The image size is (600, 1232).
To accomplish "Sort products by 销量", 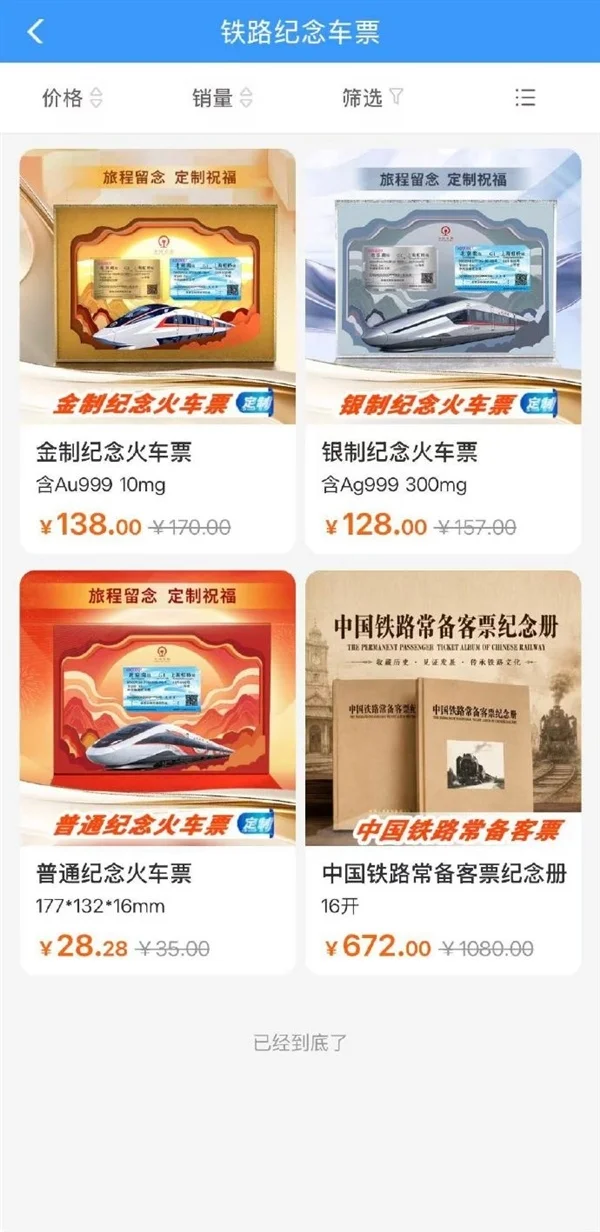I will [x=222, y=97].
